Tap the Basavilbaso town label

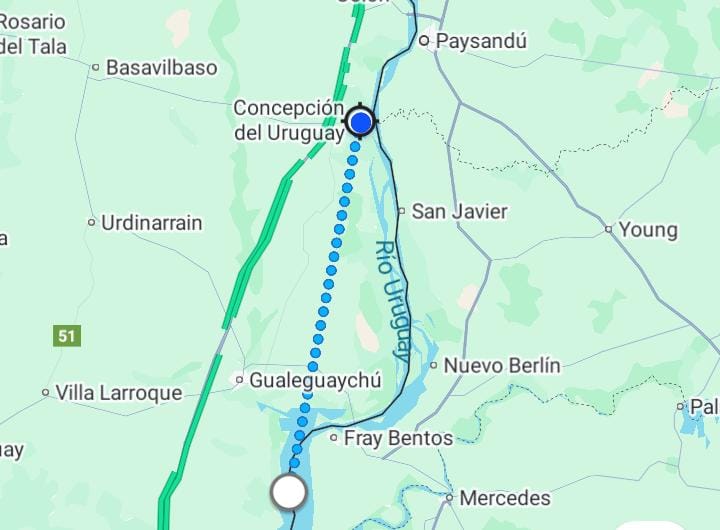(161, 68)
